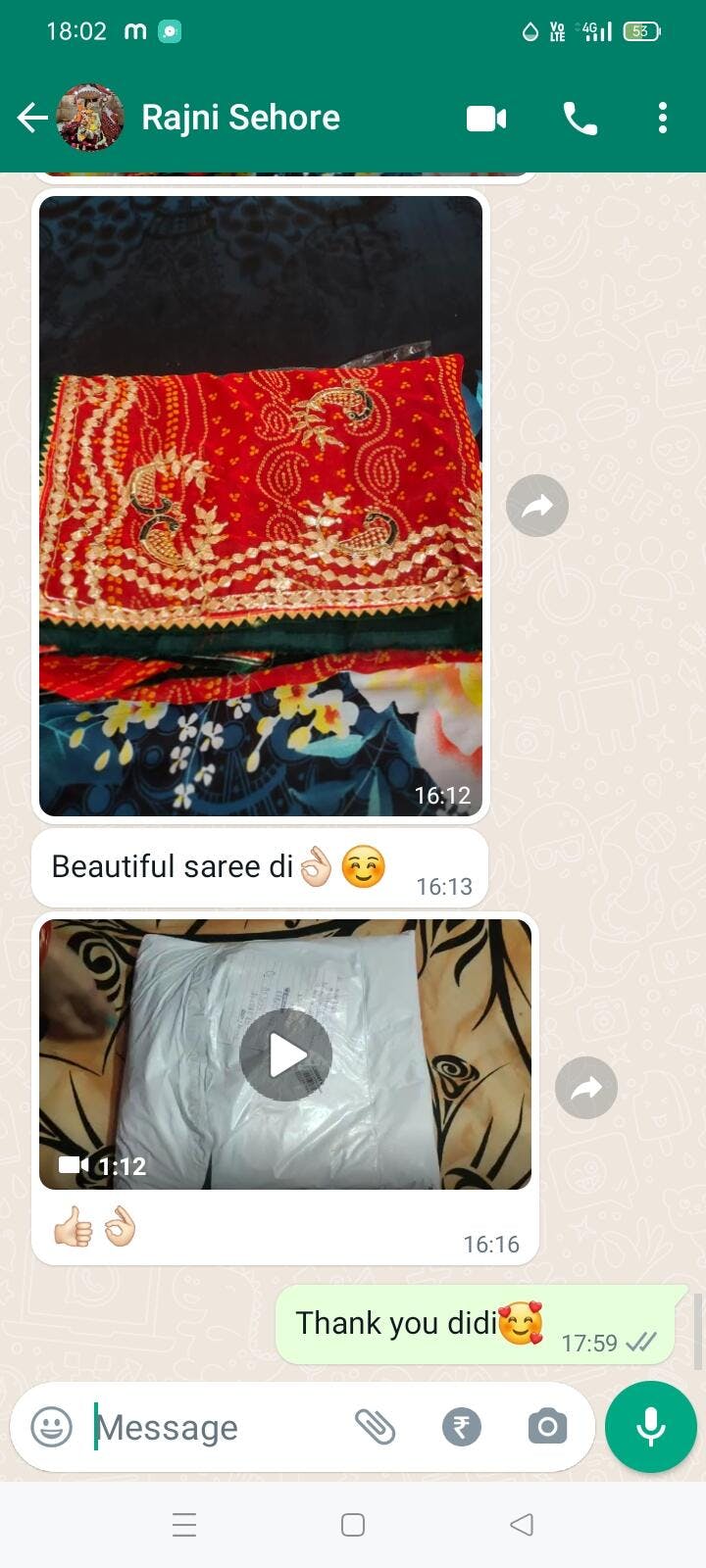Go back to the chats list
This screenshot has width=706, height=1568.
tap(31, 119)
